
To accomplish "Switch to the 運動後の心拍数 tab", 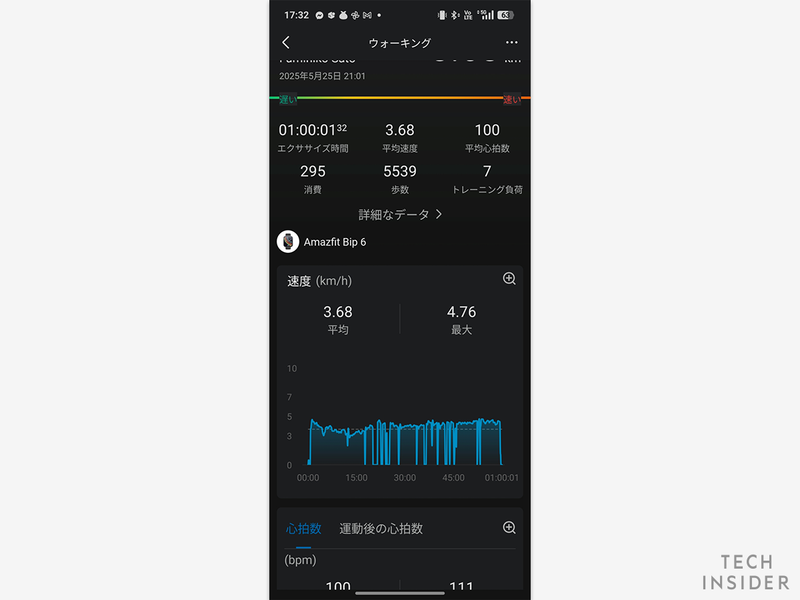I will [x=381, y=528].
